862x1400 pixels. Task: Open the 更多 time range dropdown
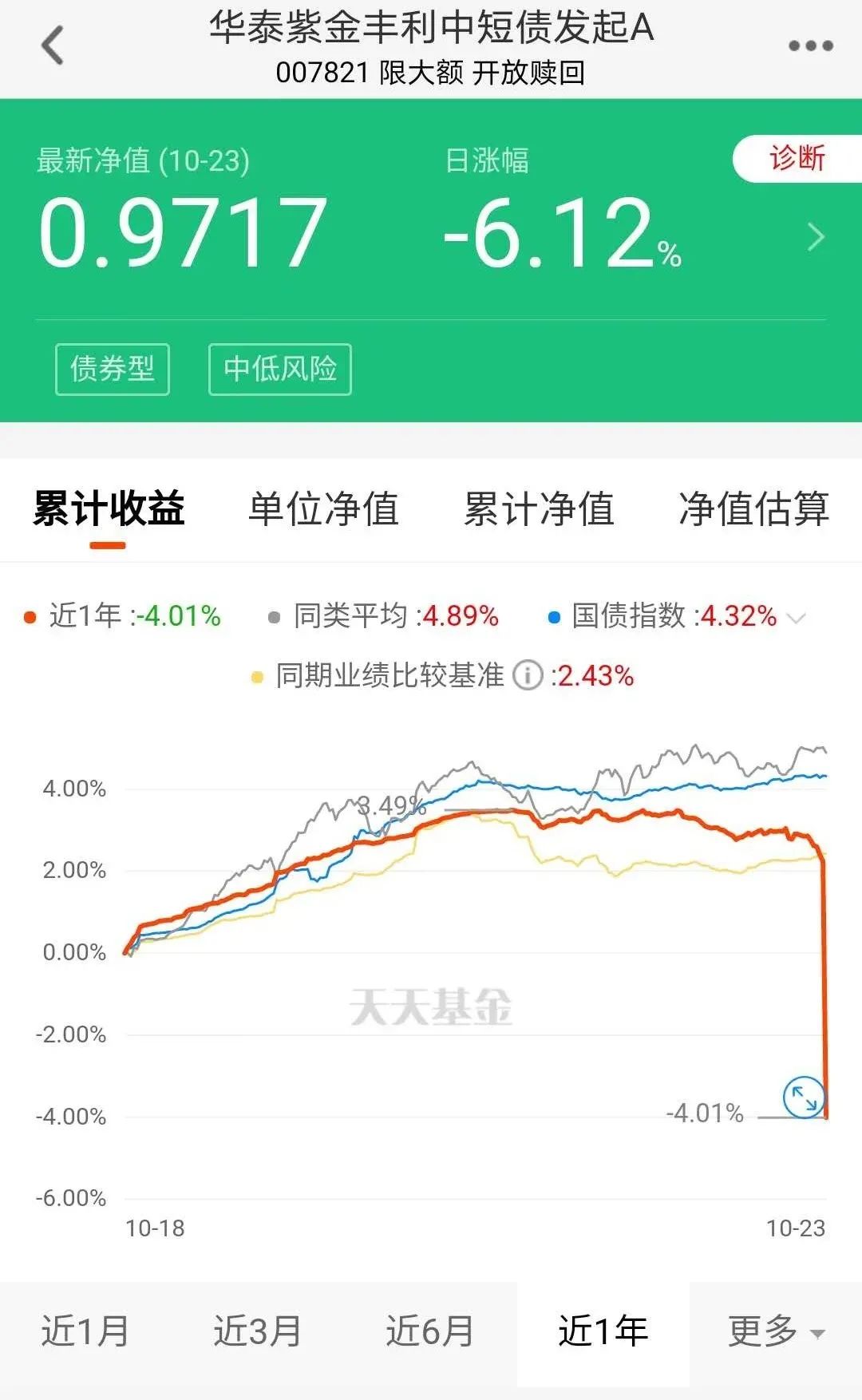[776, 1331]
